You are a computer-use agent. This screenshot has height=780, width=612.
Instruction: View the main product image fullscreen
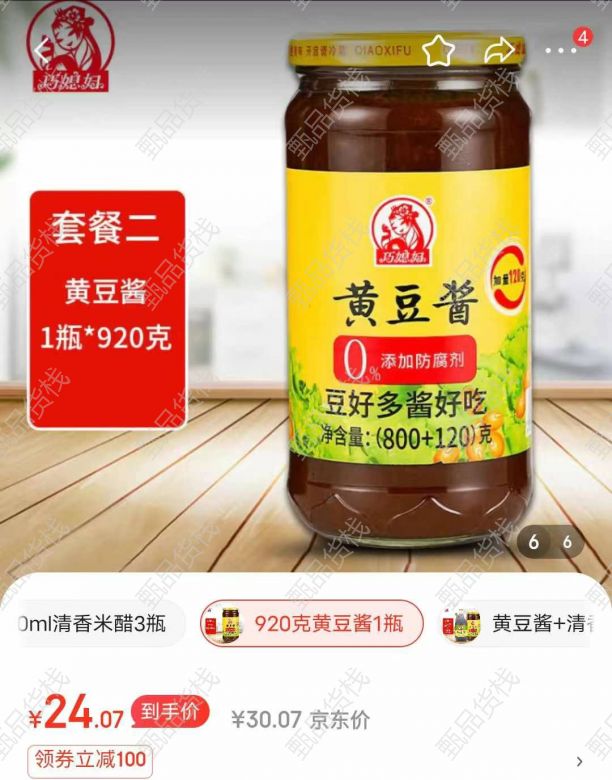400,300
